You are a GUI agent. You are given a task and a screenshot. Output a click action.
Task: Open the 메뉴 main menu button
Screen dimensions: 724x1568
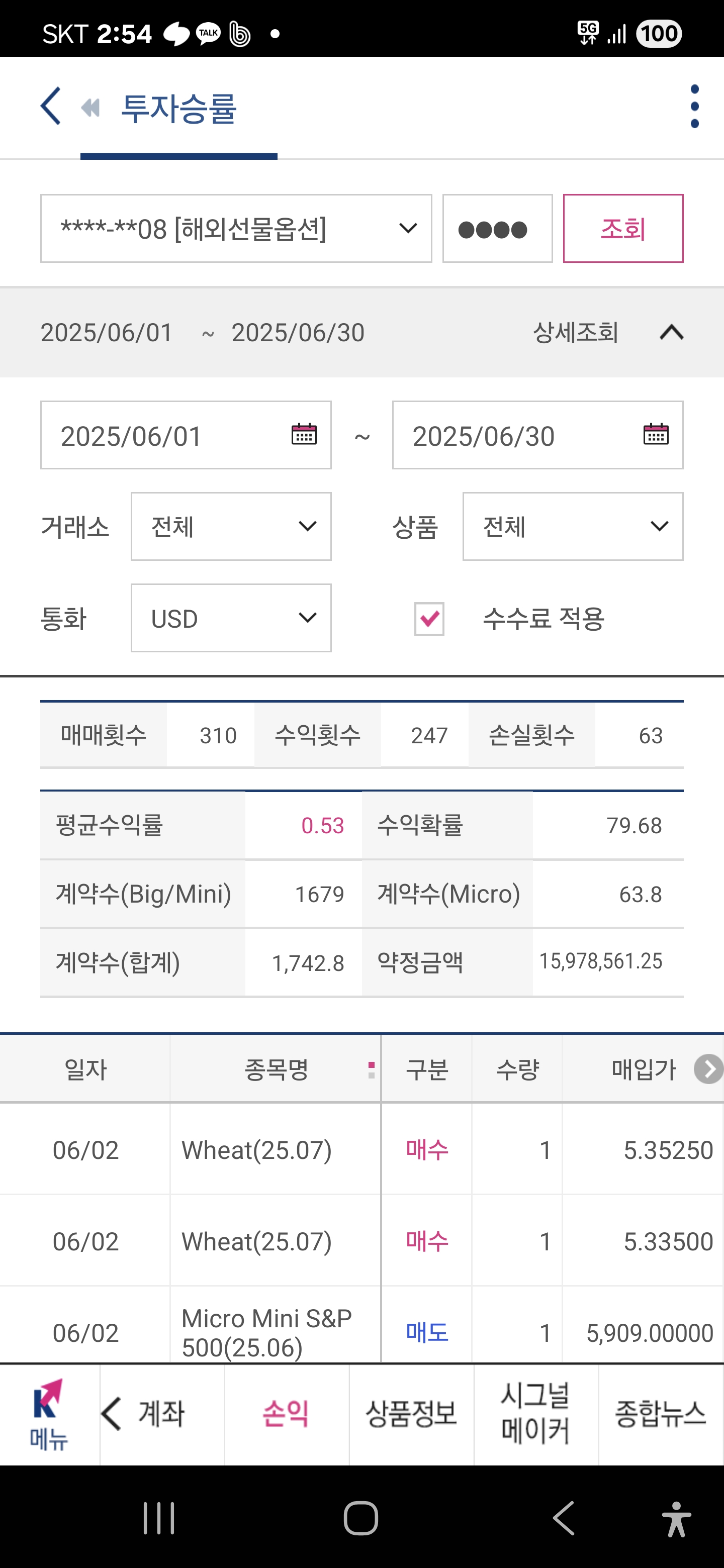pyautogui.click(x=49, y=1415)
